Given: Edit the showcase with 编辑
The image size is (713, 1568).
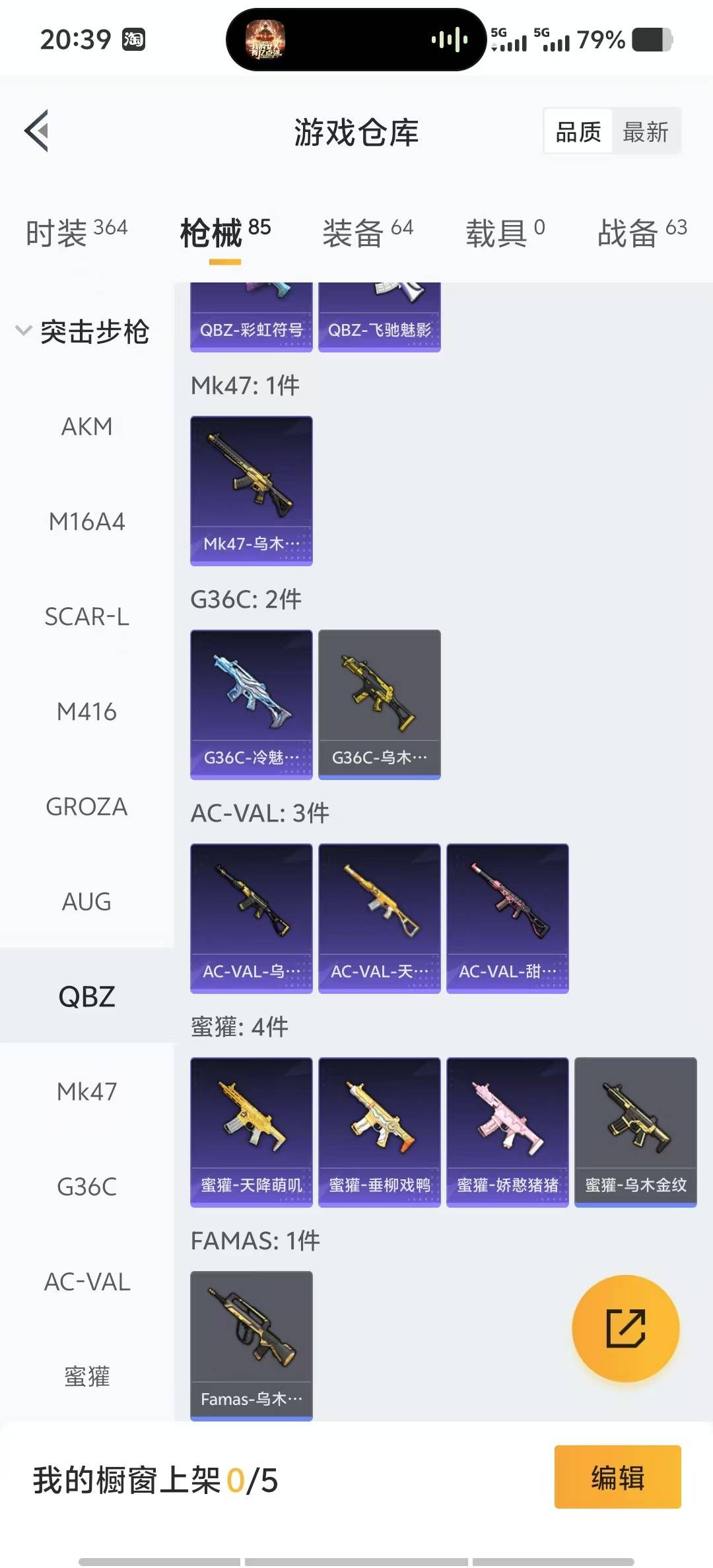Looking at the screenshot, I should click(x=617, y=1477).
